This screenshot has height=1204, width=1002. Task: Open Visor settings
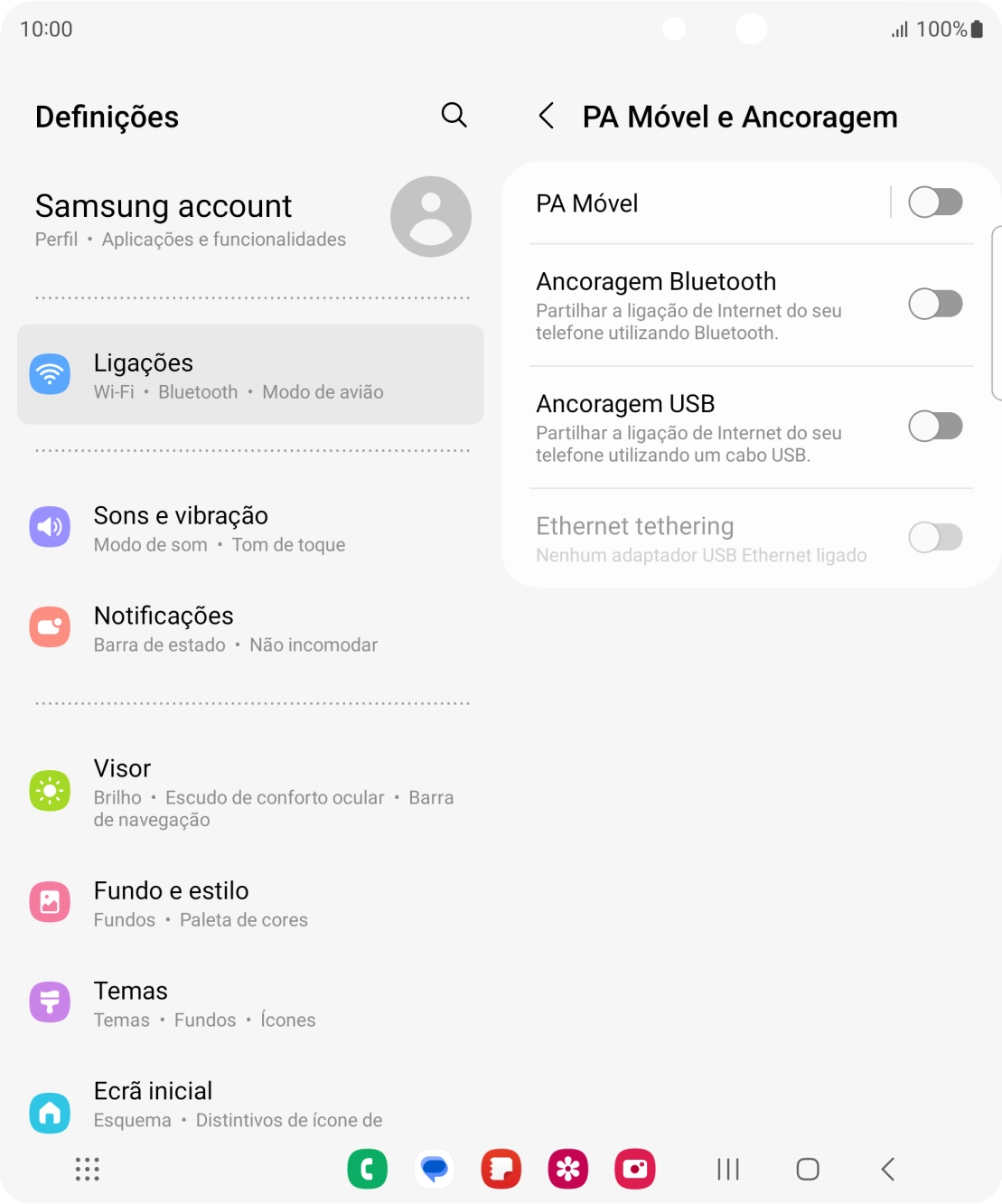tap(250, 793)
